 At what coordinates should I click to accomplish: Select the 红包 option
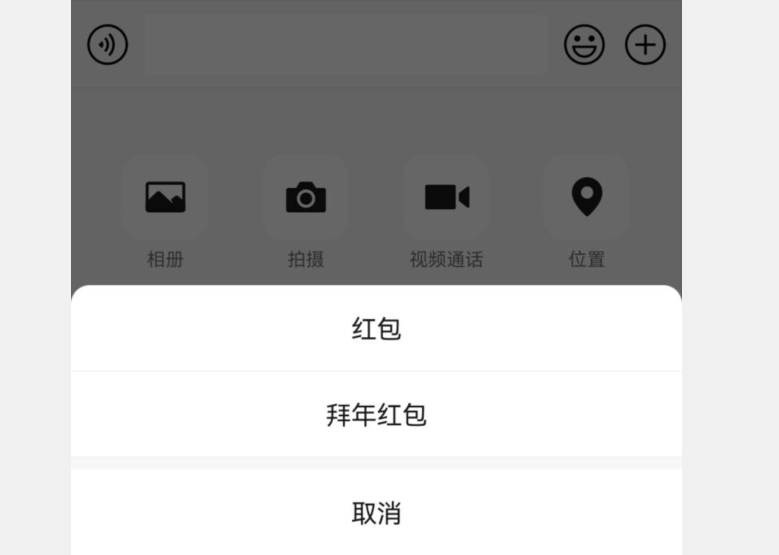pyautogui.click(x=376, y=329)
